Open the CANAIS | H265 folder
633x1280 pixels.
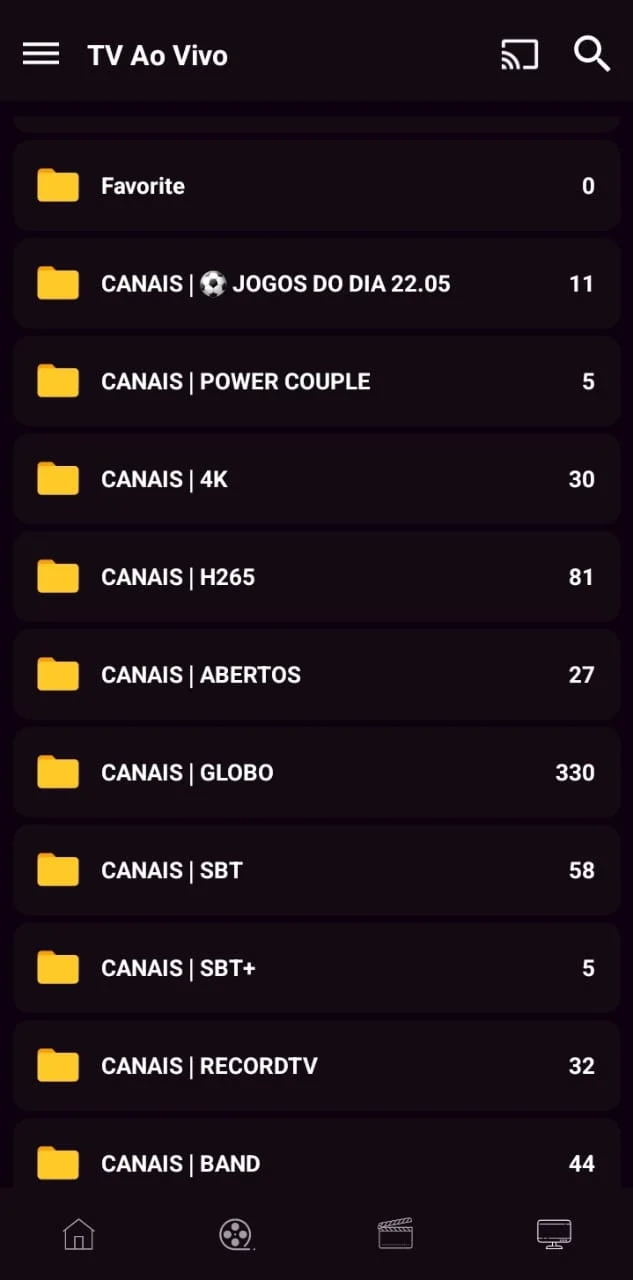[316, 577]
